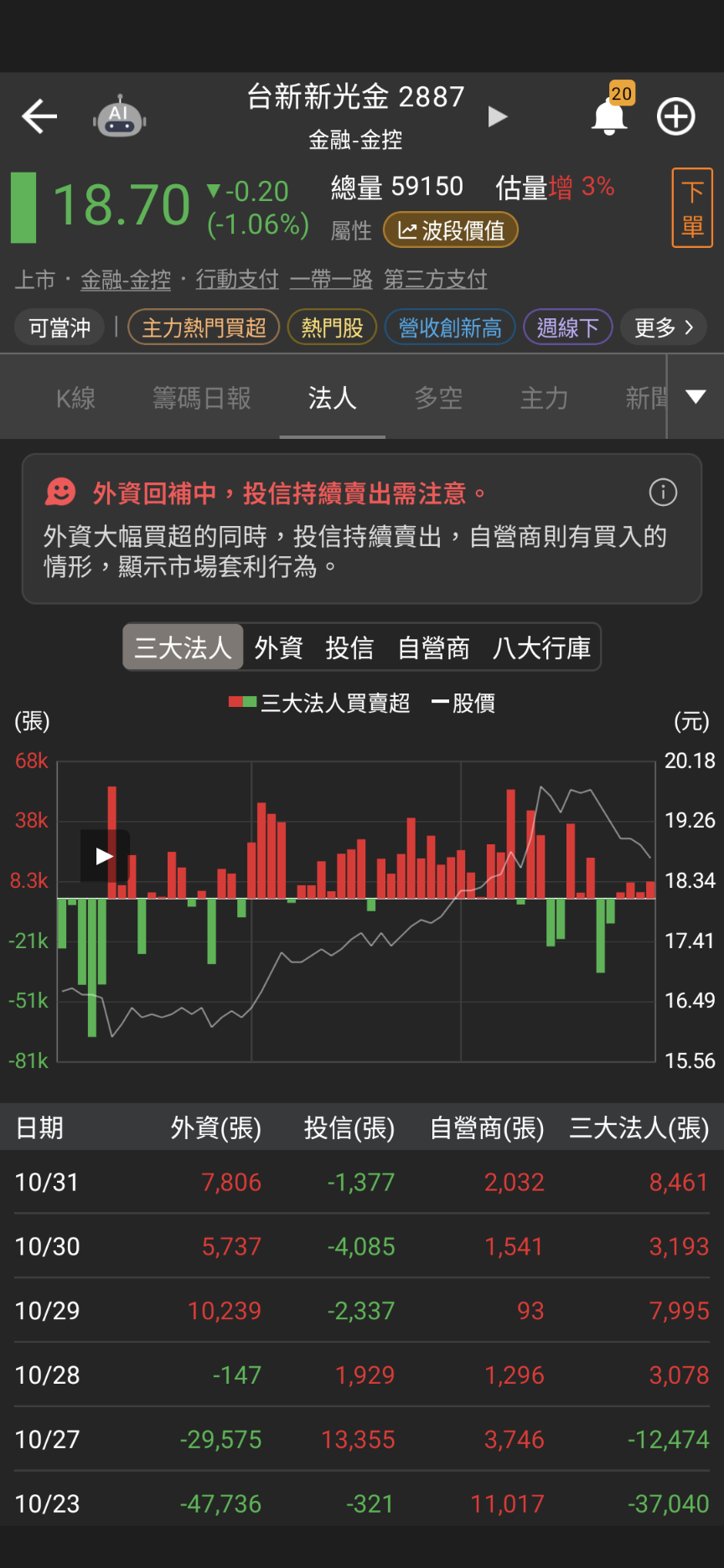The height and width of the screenshot is (1568, 724).
Task: Open the AI robot assistant
Action: [119, 116]
